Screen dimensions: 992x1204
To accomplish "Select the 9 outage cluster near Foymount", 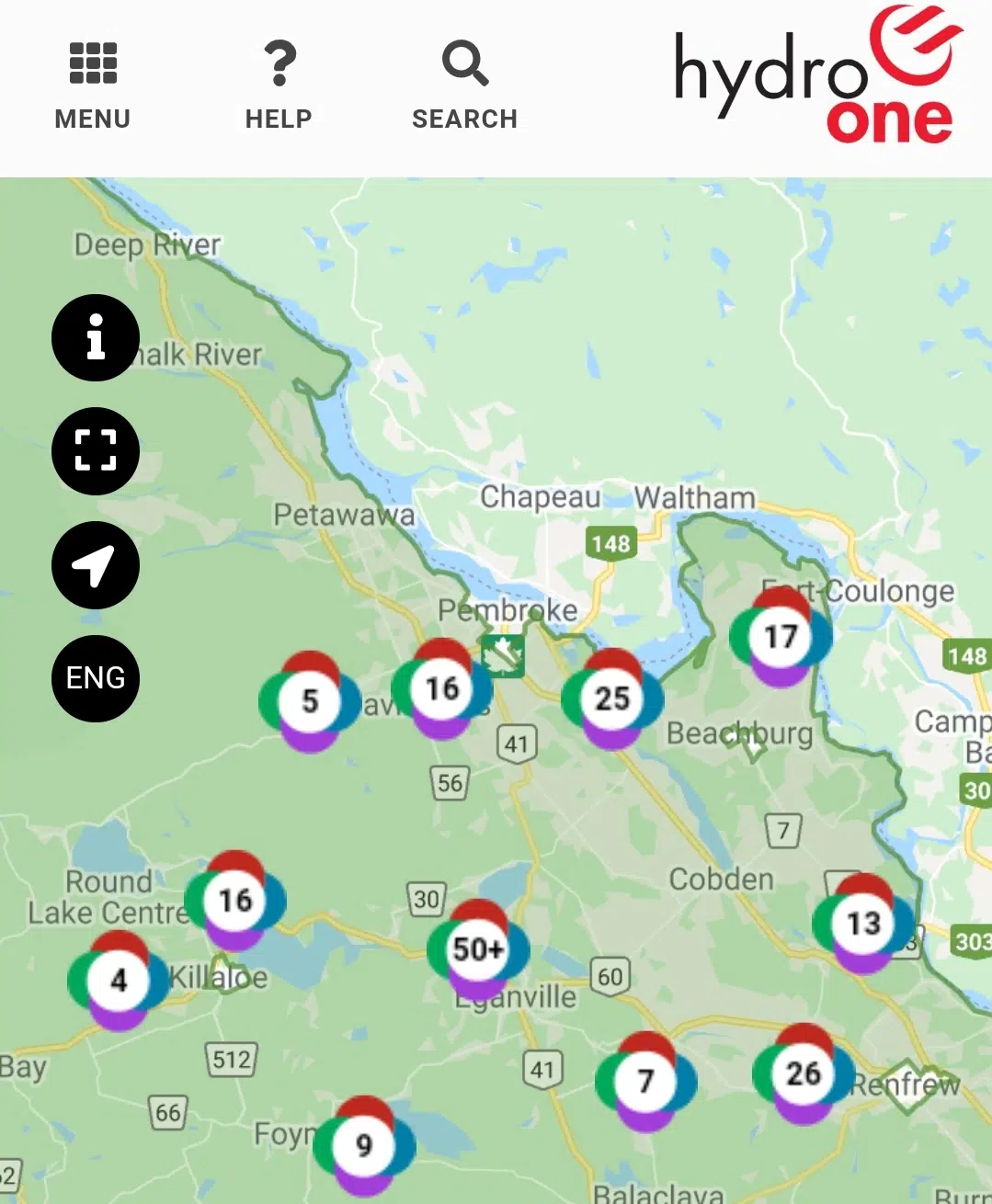I will (364, 1145).
